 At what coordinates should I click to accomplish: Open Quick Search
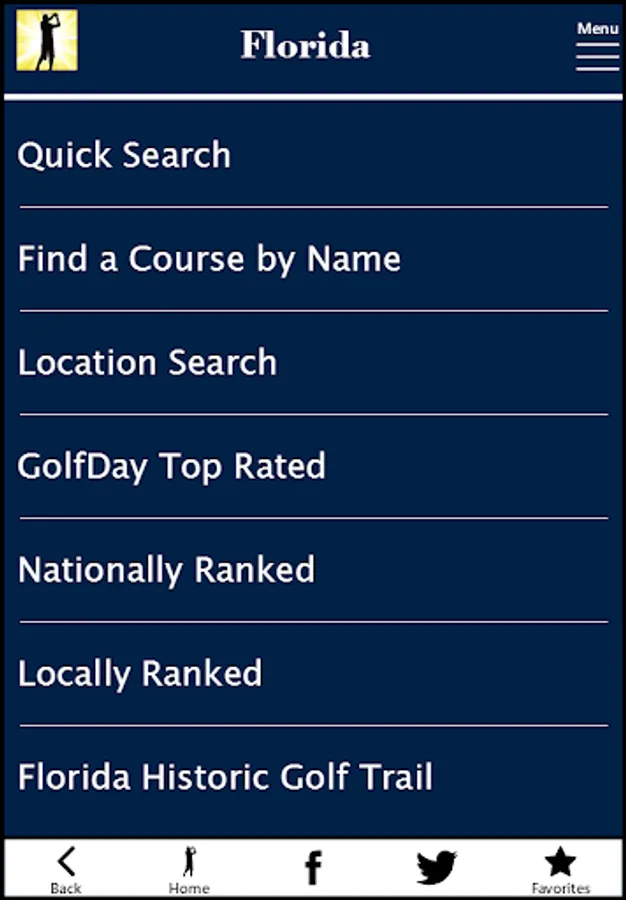click(x=313, y=156)
